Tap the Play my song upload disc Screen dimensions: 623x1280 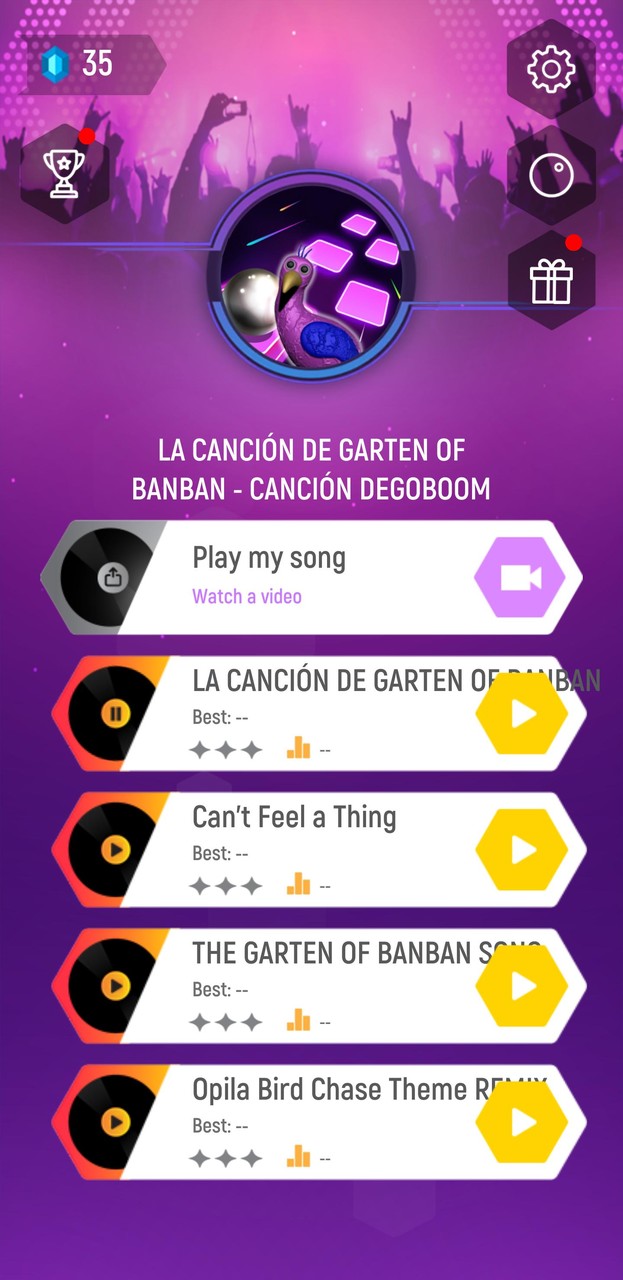(113, 577)
